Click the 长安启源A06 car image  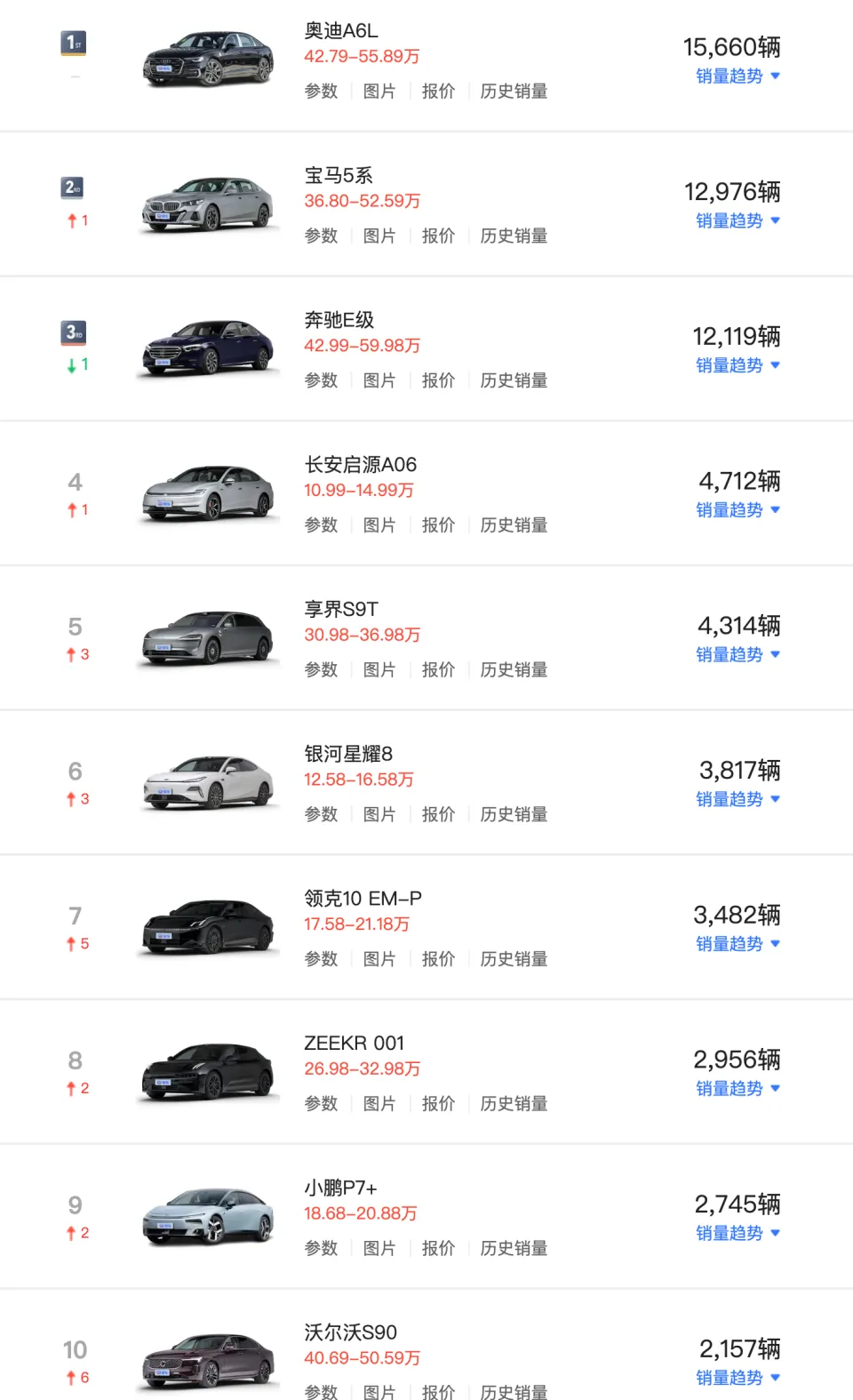(x=207, y=493)
